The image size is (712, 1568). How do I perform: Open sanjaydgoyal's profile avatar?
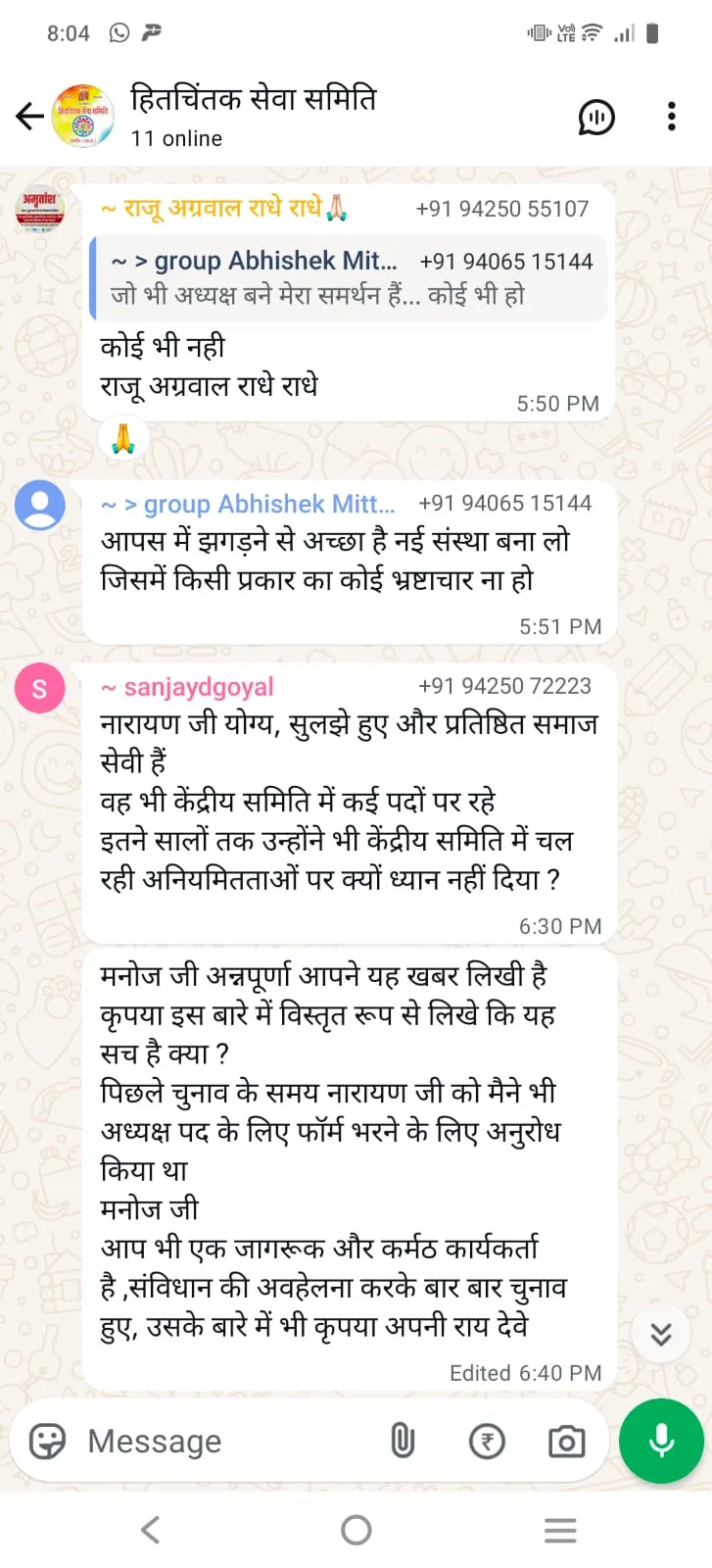pos(39,688)
